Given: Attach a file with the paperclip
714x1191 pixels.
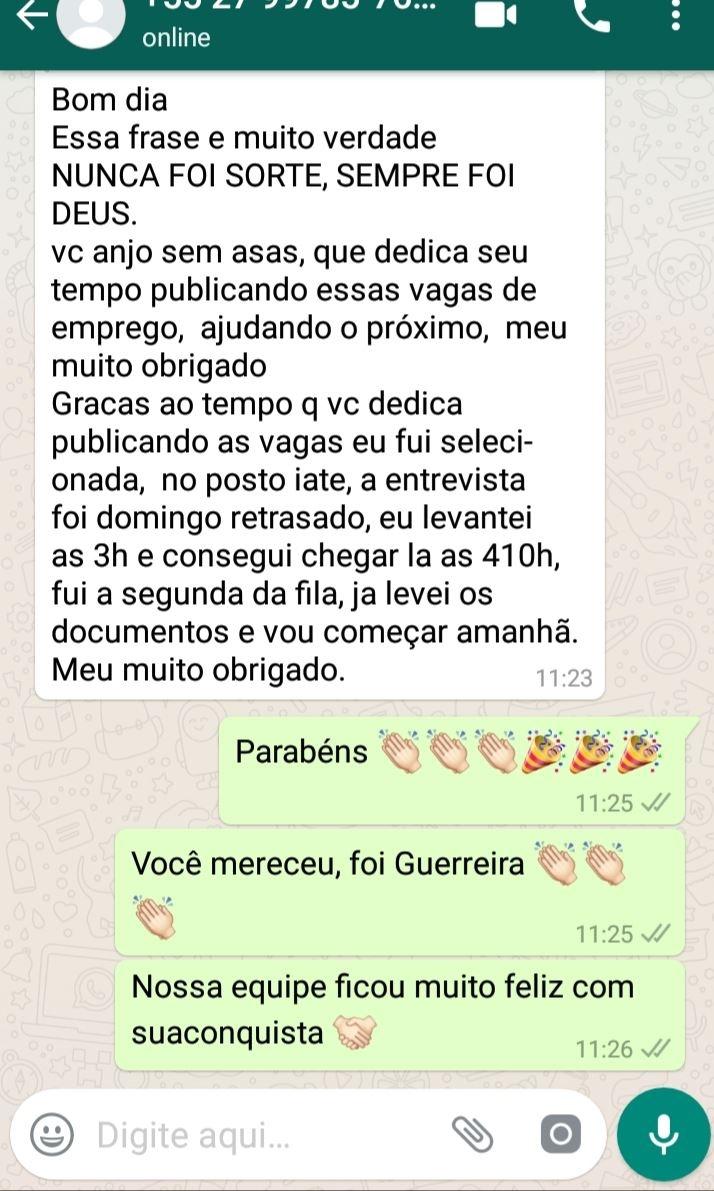Looking at the screenshot, I should (473, 1134).
